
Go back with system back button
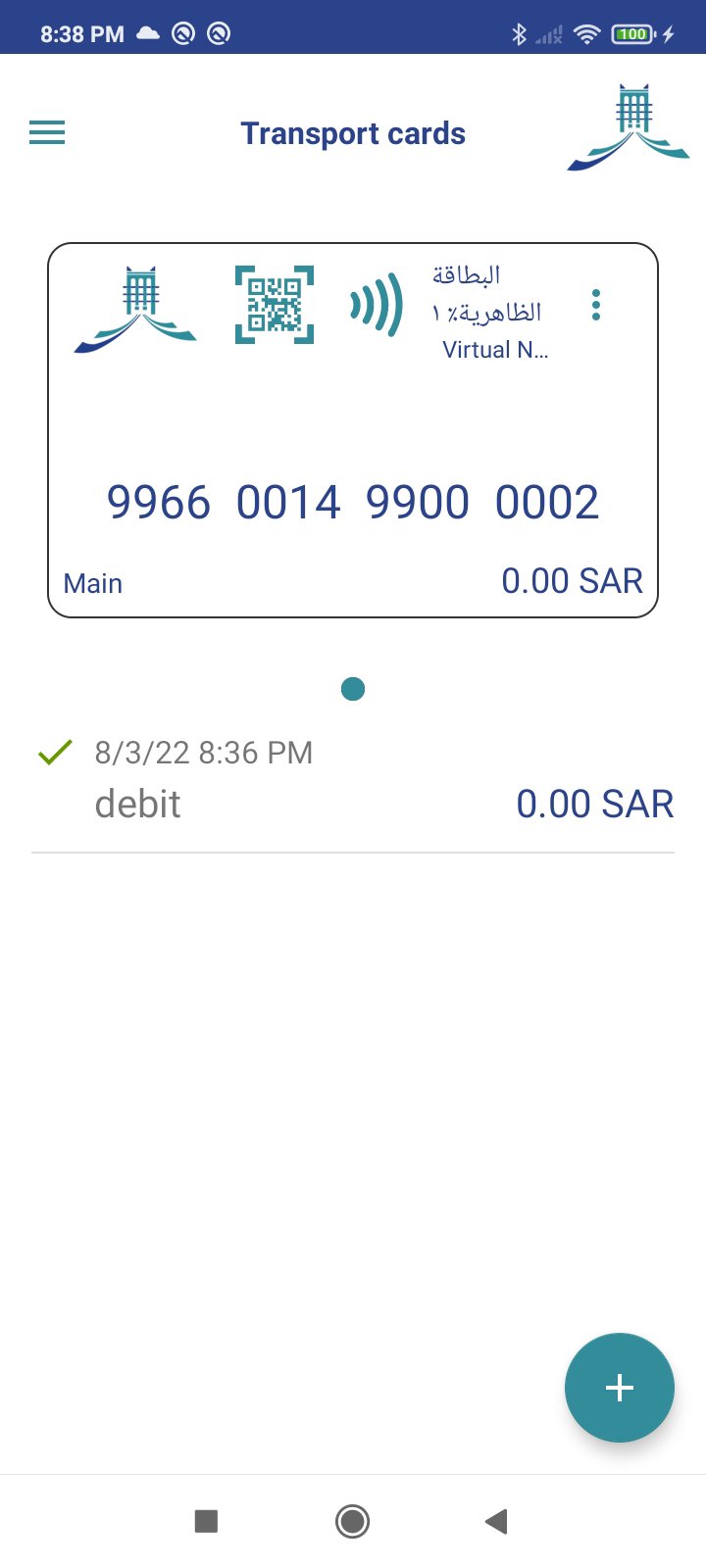pyautogui.click(x=496, y=1521)
